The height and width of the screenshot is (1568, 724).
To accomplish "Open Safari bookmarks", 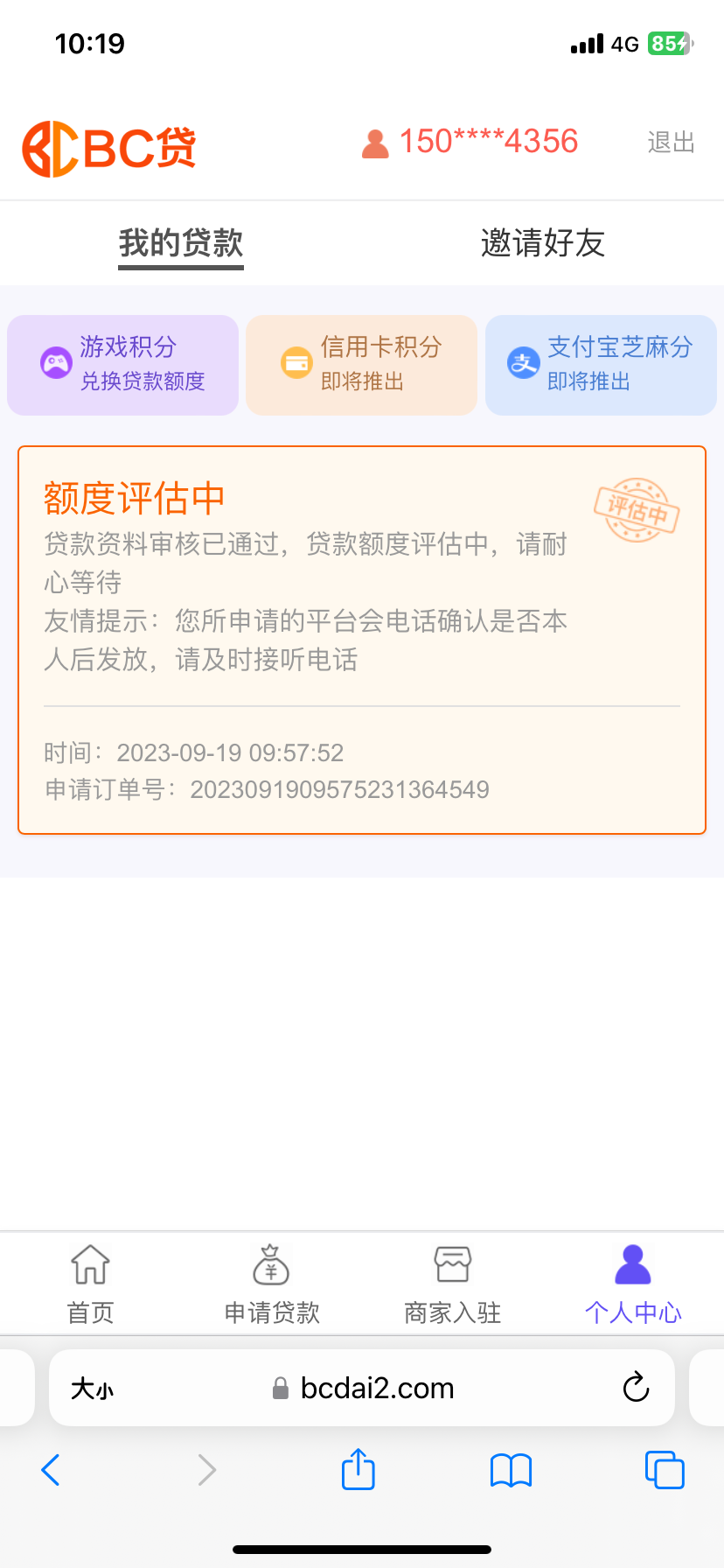I will 512,1470.
